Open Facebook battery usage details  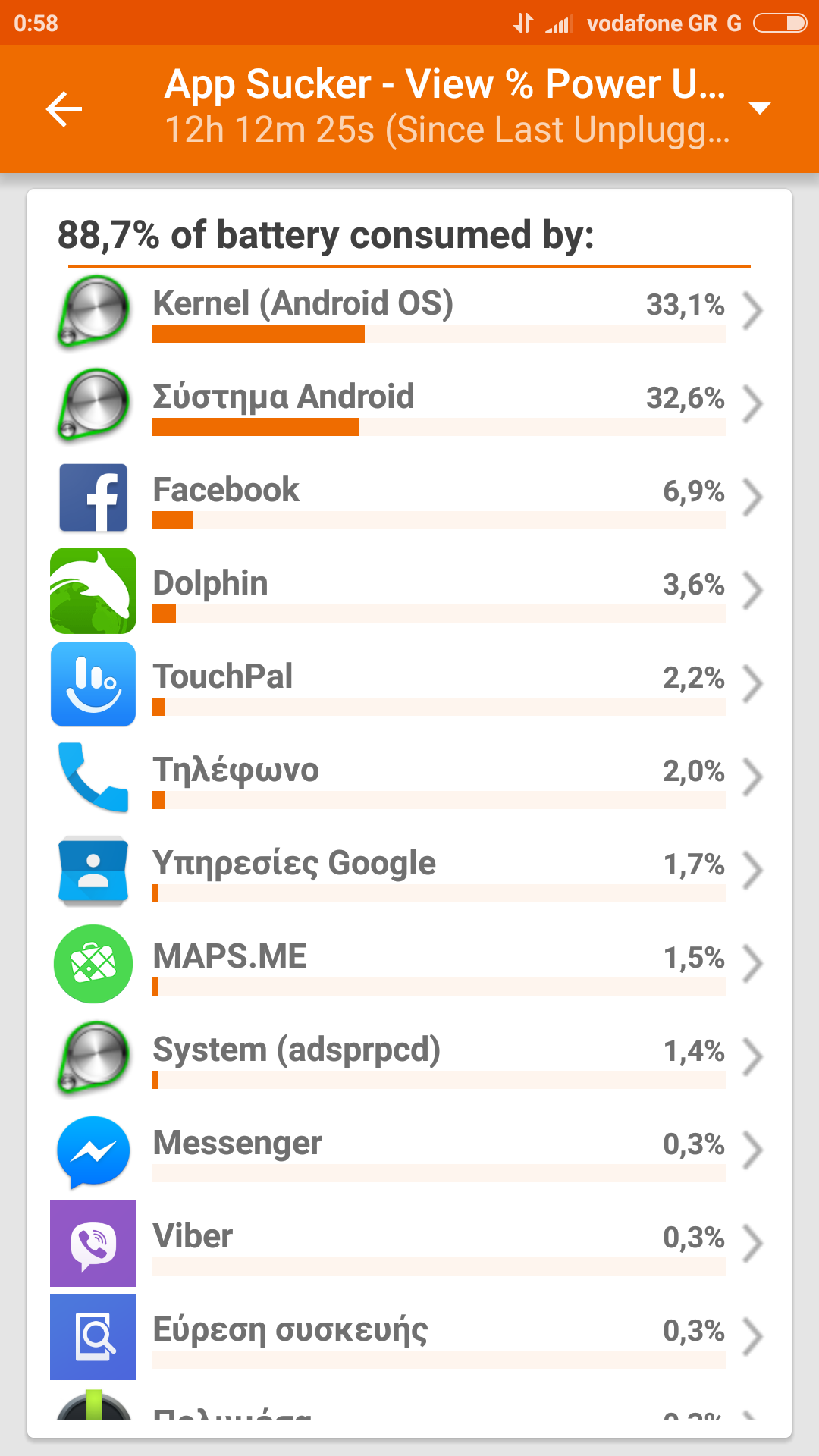tap(409, 497)
